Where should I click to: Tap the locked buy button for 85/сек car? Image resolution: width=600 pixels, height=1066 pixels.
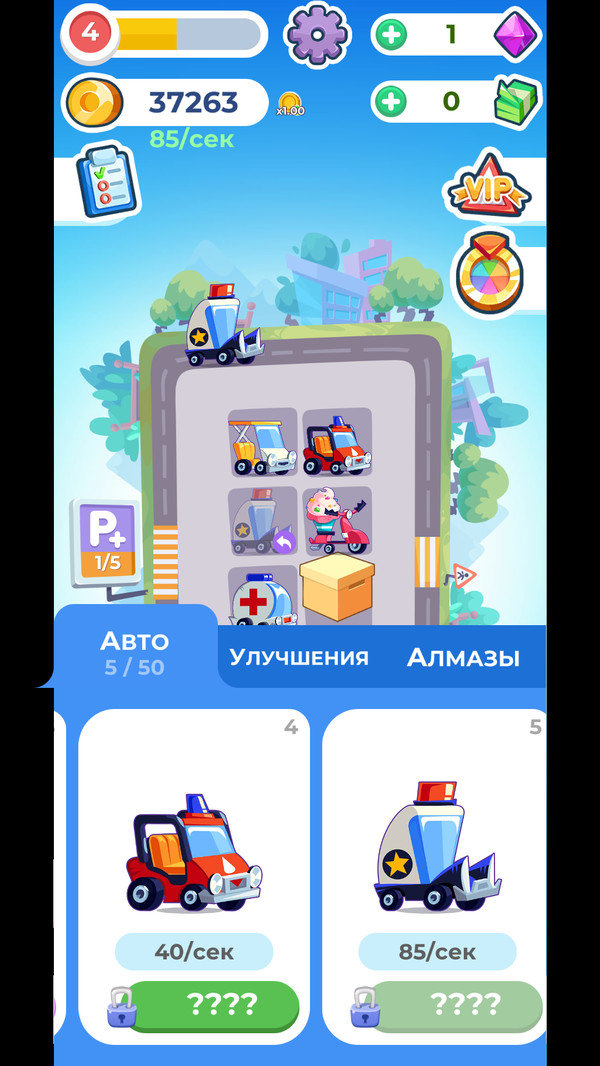coord(454,1003)
